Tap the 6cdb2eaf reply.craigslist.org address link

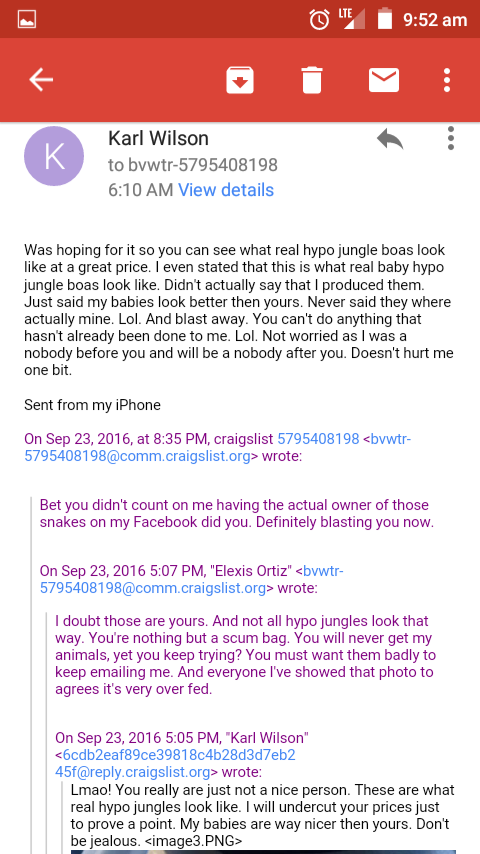175,764
